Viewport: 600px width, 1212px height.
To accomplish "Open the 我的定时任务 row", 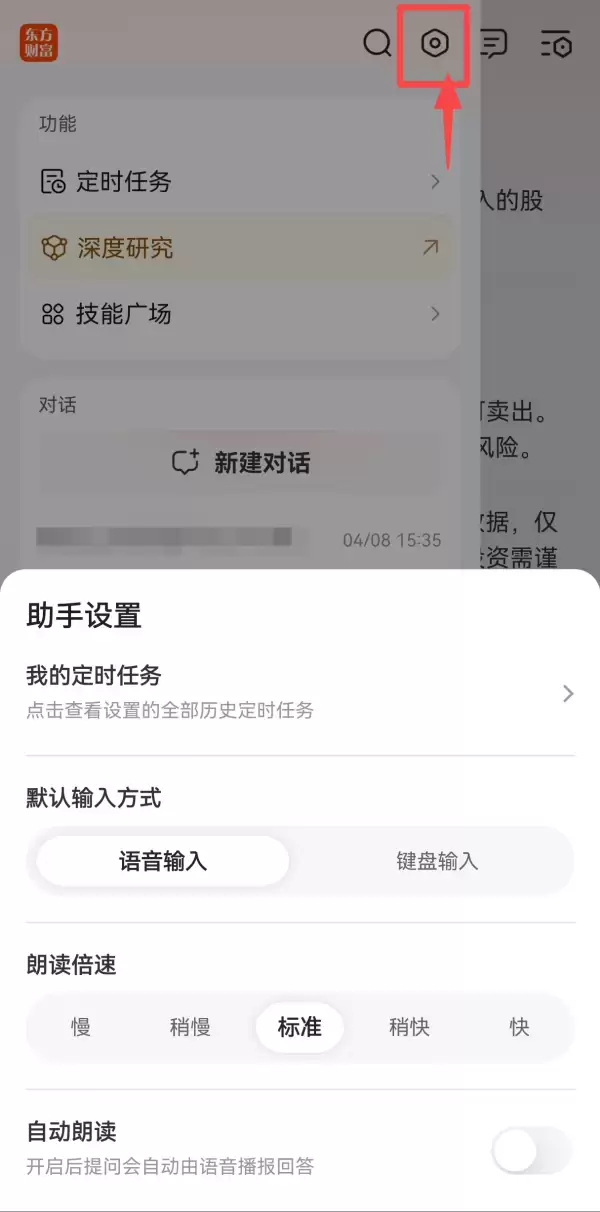I will (300, 693).
